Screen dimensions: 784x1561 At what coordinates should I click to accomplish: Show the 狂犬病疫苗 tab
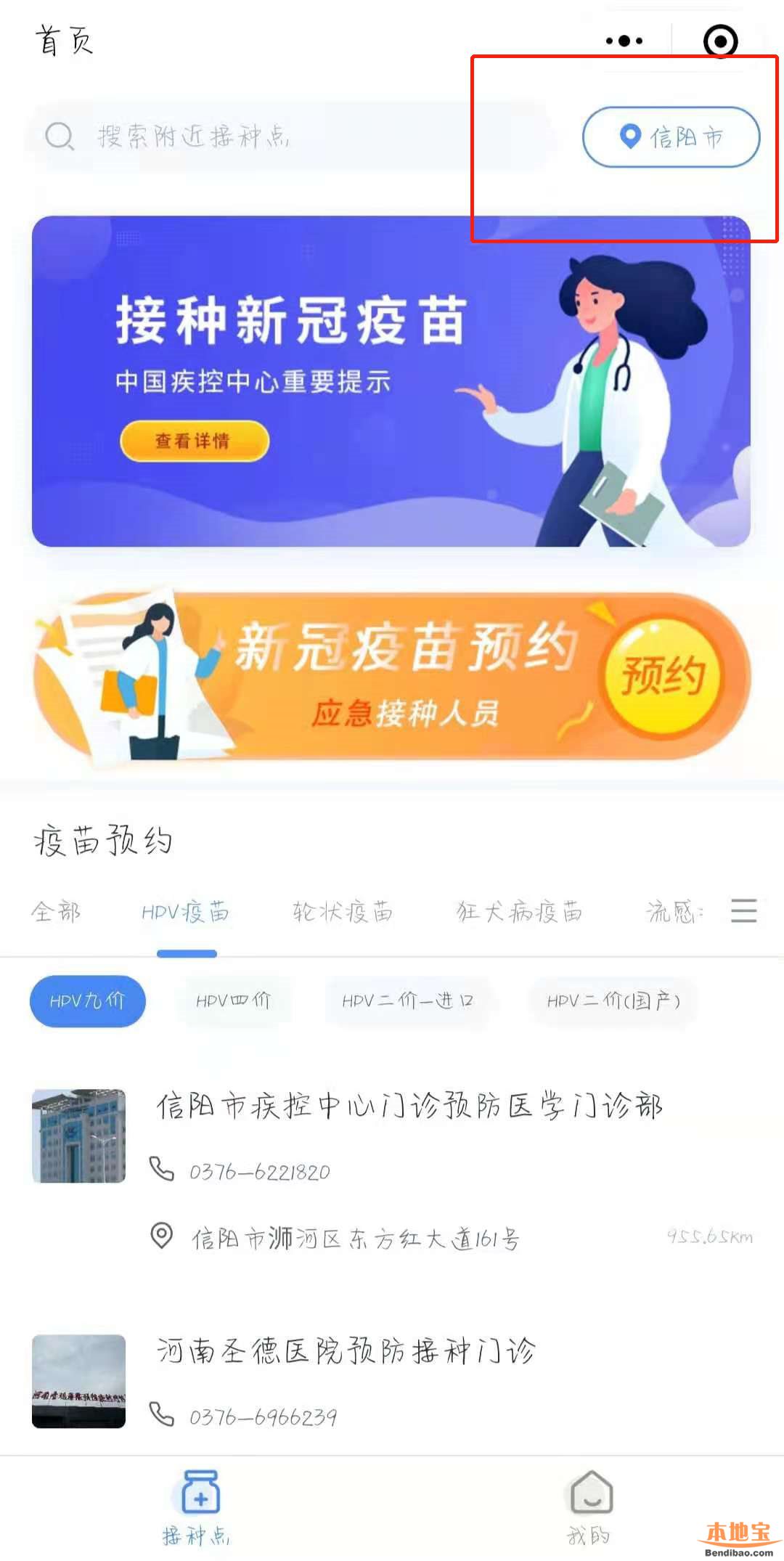pos(520,911)
